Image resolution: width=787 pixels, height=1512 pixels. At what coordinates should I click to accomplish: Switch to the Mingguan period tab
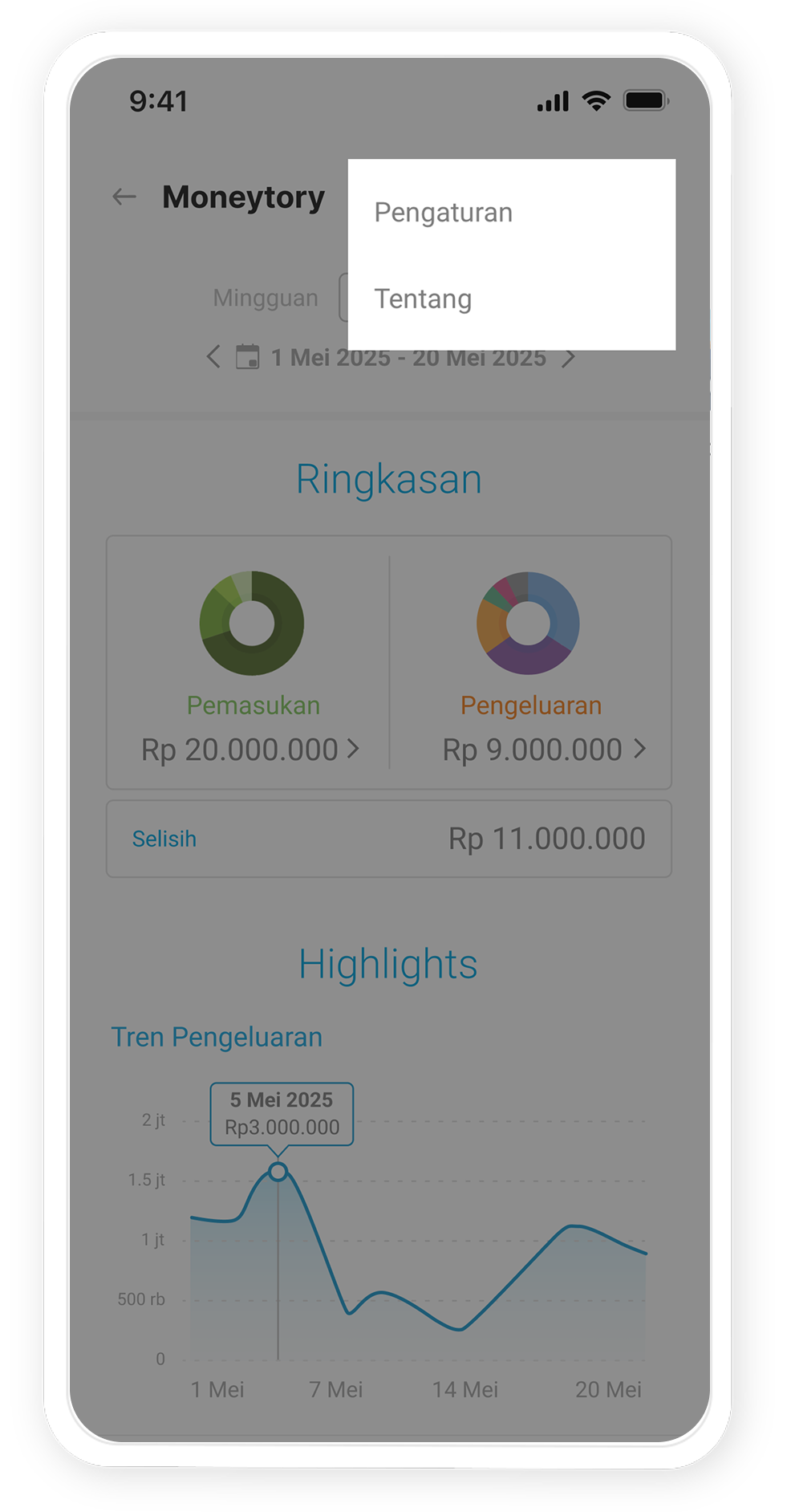[x=266, y=298]
